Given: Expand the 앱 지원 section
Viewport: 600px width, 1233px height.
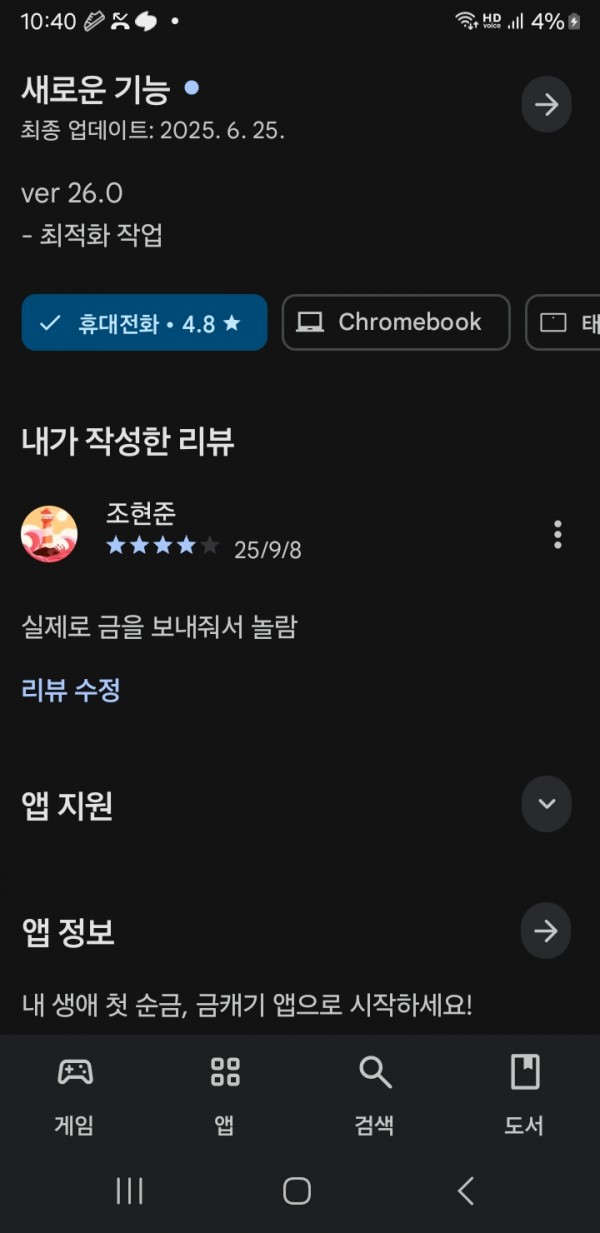Looking at the screenshot, I should [x=546, y=804].
